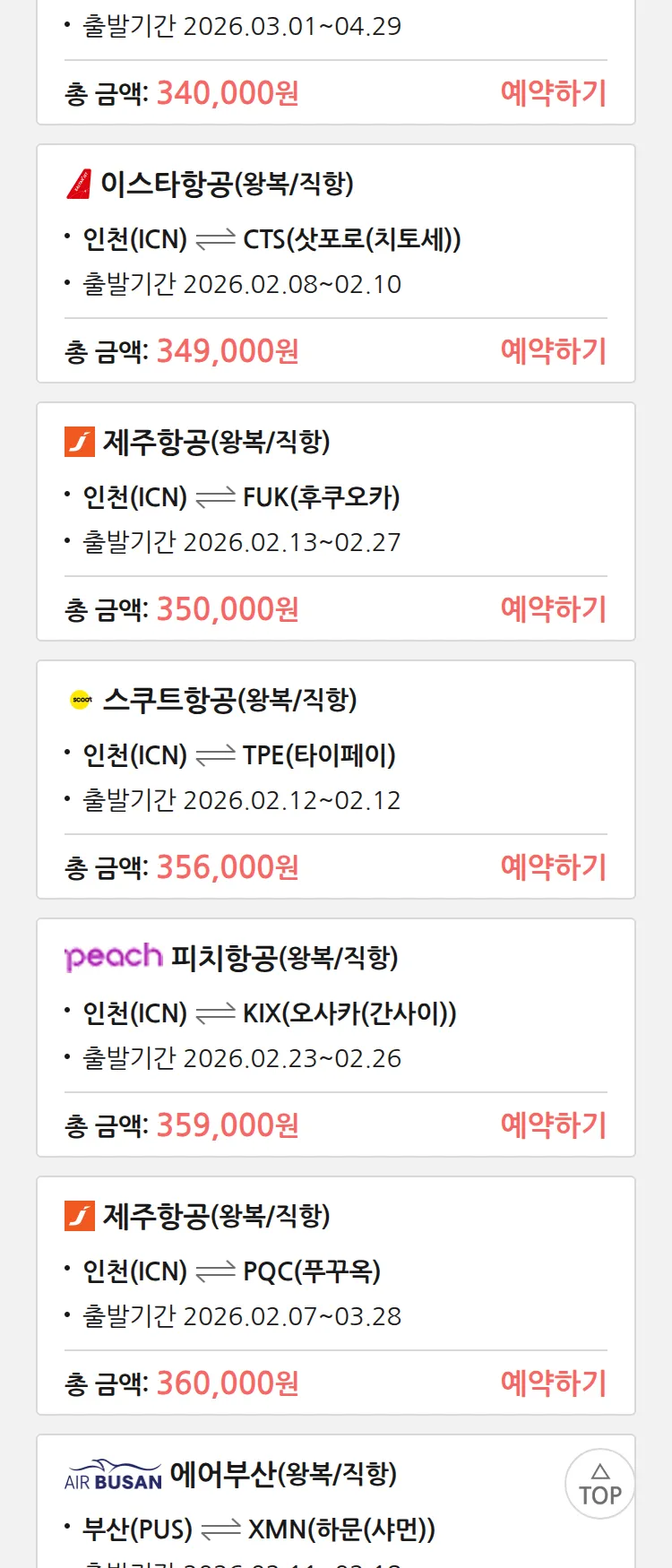Jump back to top with TOP button
The image size is (672, 1568).
coord(599,1484)
